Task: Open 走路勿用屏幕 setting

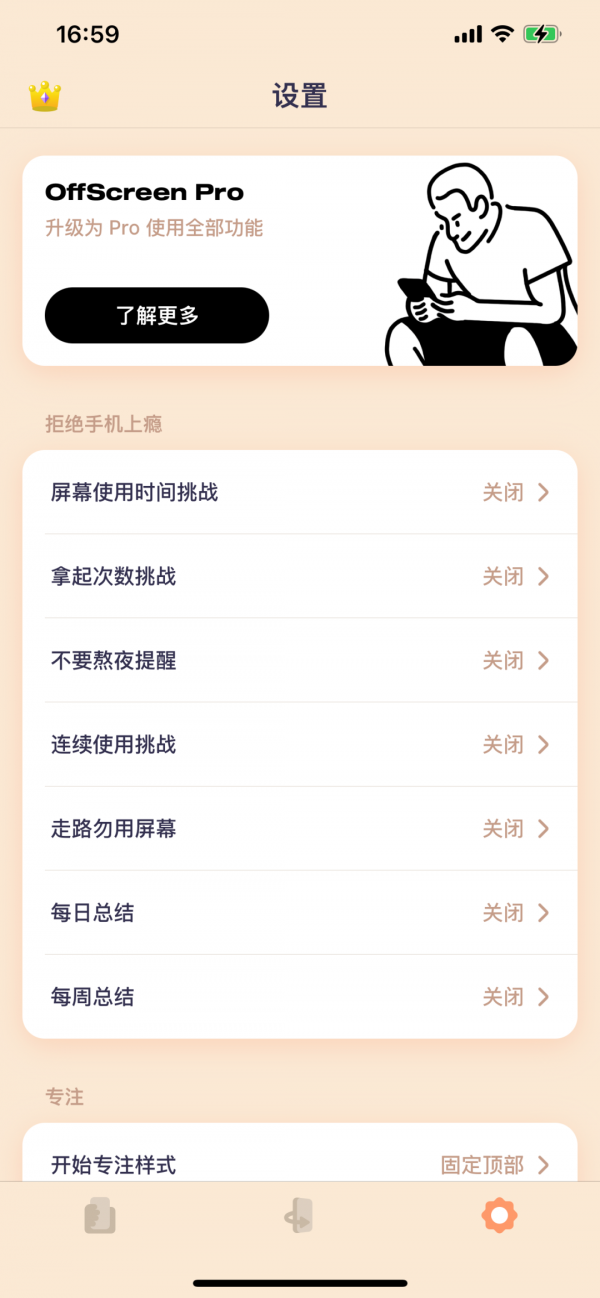Action: [x=300, y=828]
